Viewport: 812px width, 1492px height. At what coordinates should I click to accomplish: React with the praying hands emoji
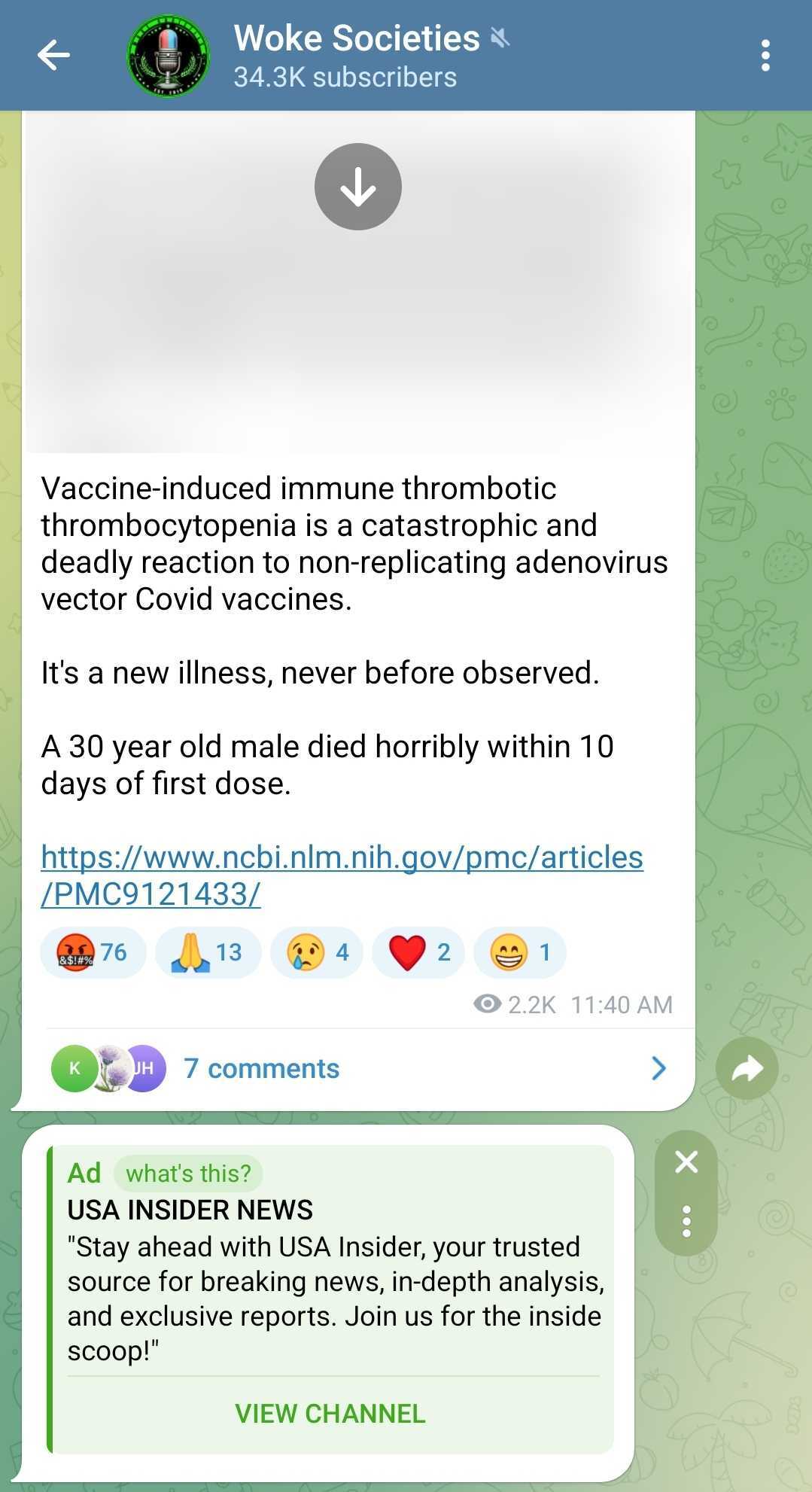208,952
